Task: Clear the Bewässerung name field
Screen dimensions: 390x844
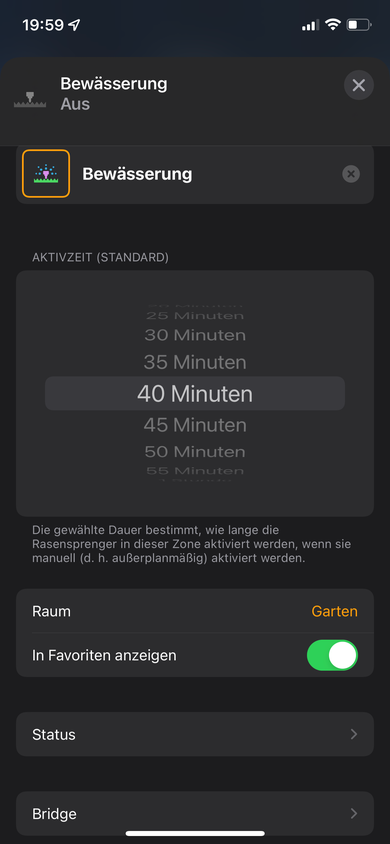Action: coord(351,174)
